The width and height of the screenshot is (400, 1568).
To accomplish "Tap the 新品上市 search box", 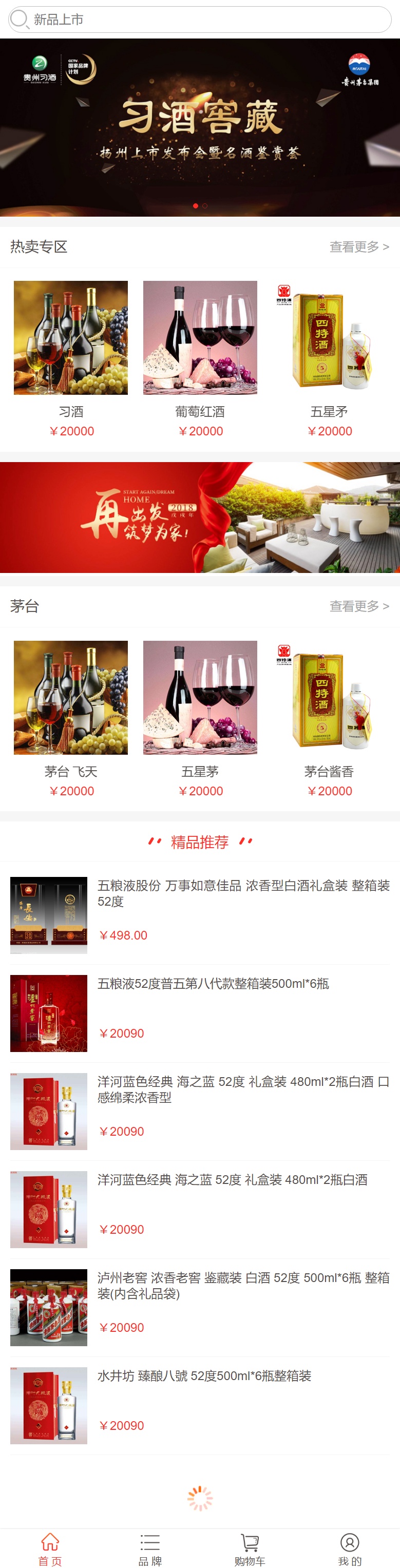I will point(200,20).
